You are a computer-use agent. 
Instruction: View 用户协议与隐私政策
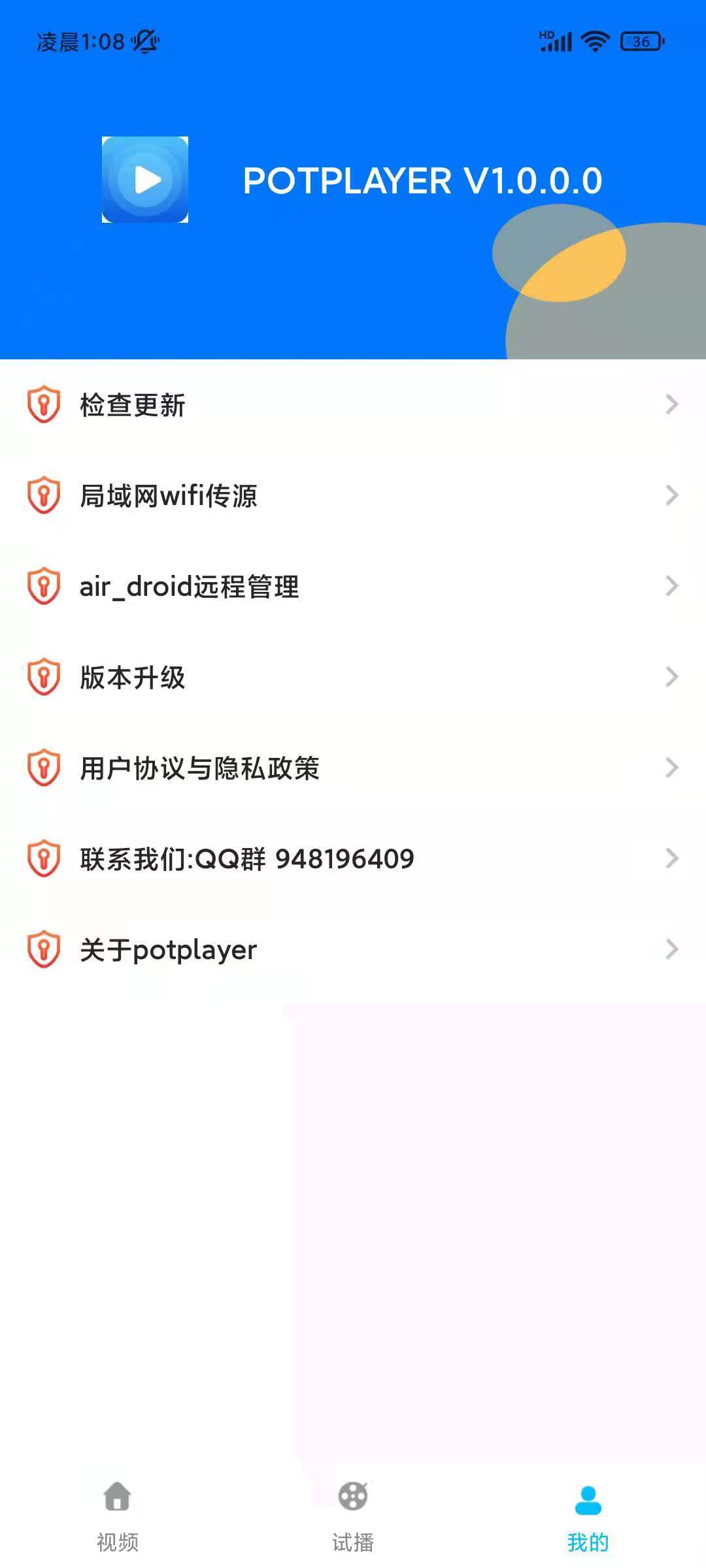353,768
